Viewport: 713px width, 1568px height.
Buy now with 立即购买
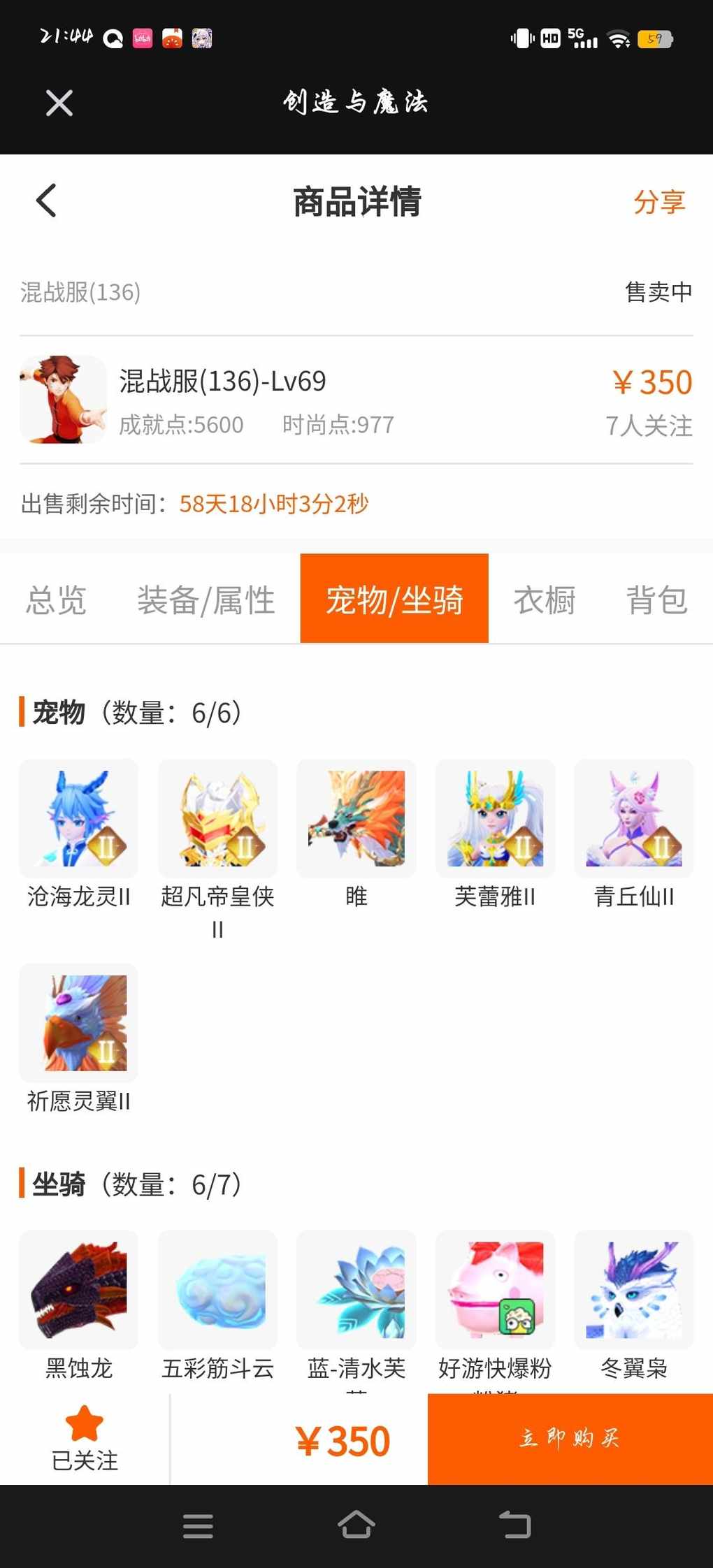pyautogui.click(x=570, y=1439)
